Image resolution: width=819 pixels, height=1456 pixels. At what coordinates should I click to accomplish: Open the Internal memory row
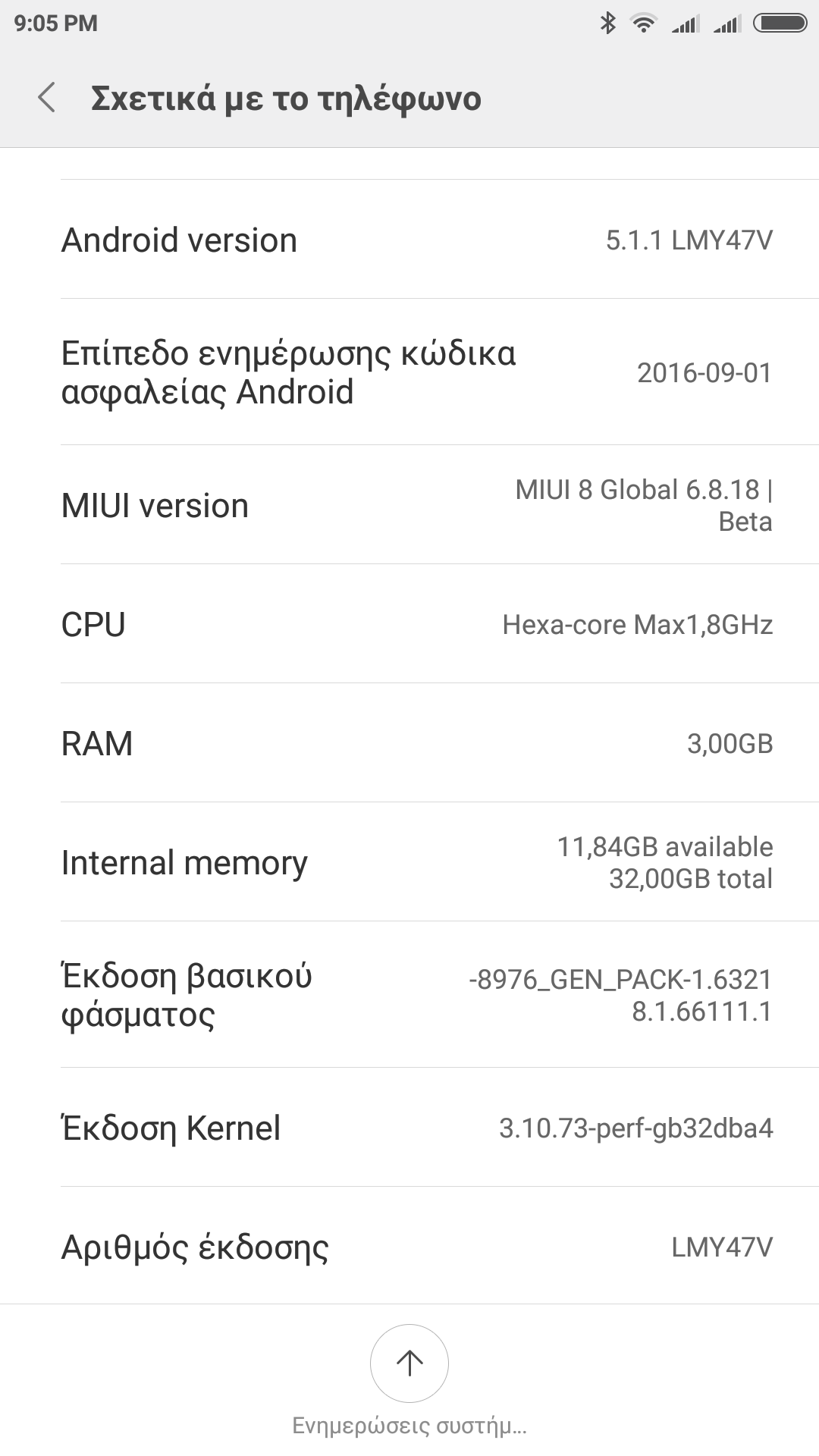point(409,862)
